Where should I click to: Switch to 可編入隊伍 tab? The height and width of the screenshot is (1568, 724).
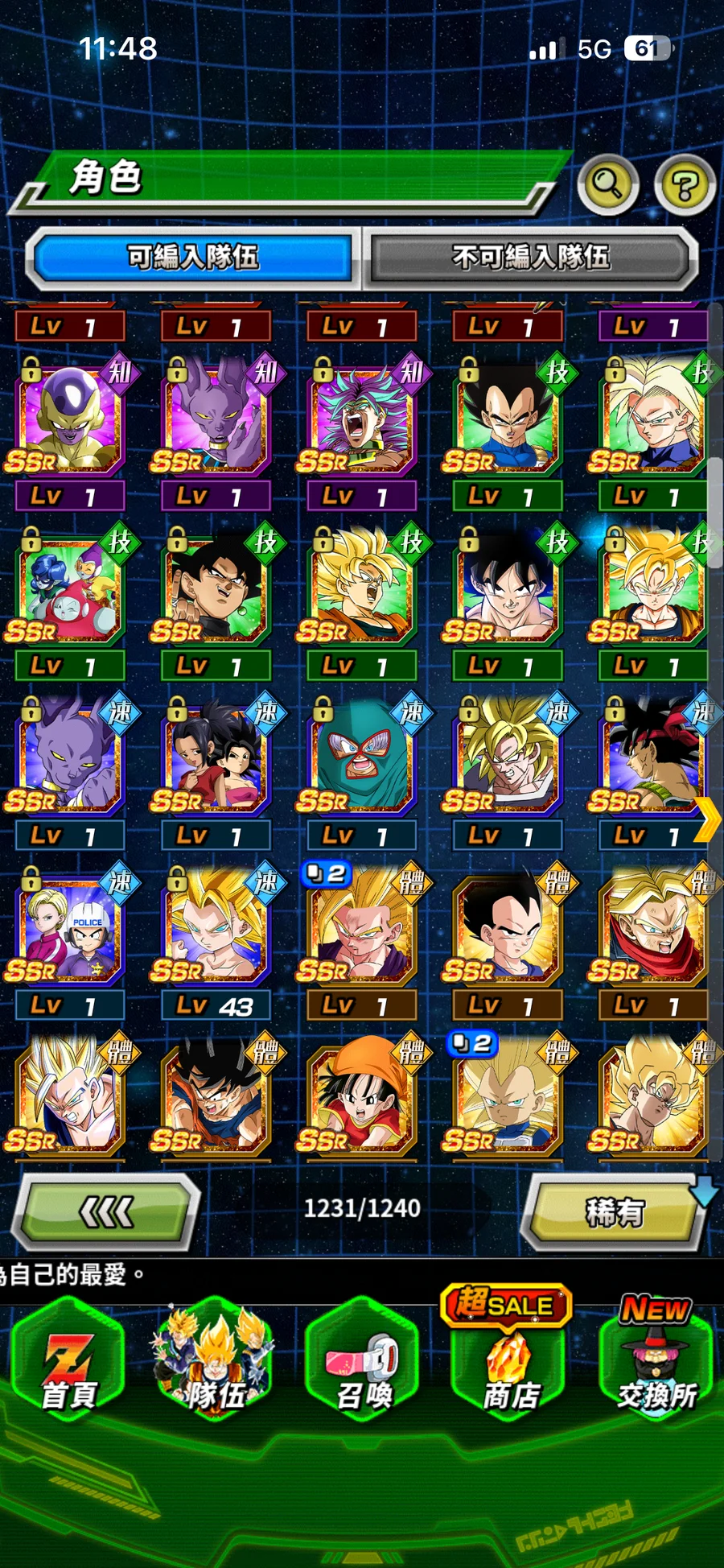pos(193,258)
